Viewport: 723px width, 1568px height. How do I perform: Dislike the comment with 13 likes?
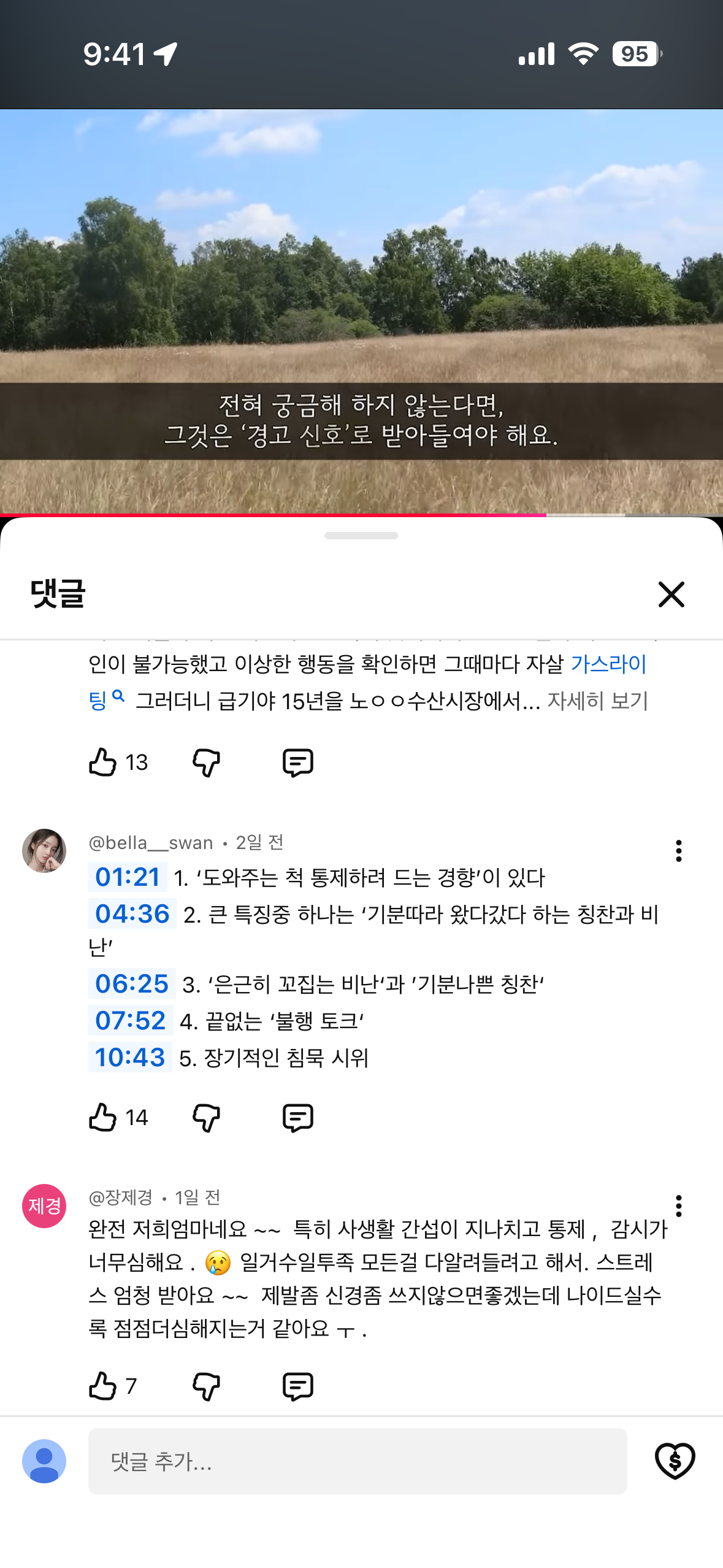click(206, 763)
